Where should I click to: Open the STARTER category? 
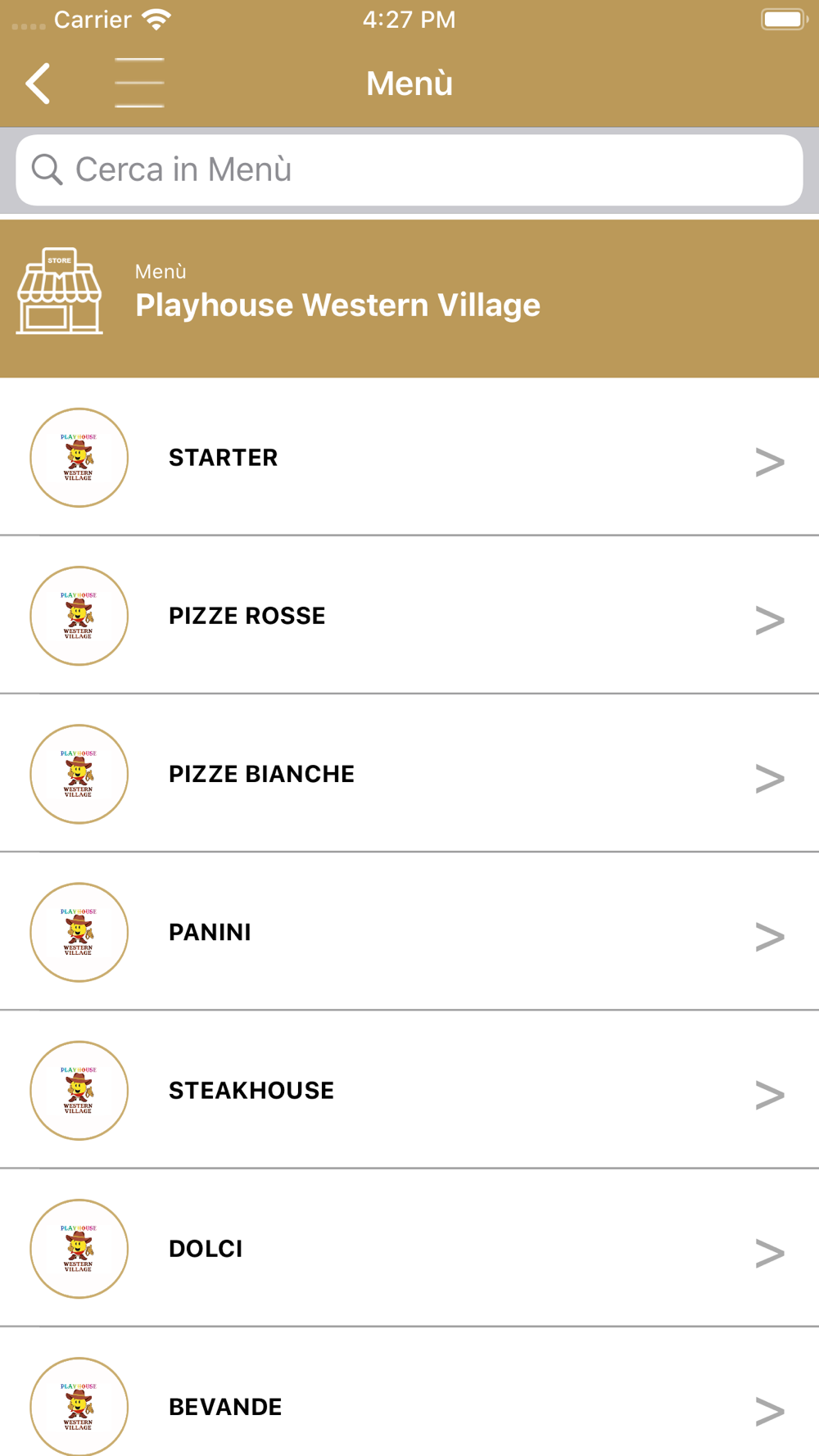click(409, 457)
